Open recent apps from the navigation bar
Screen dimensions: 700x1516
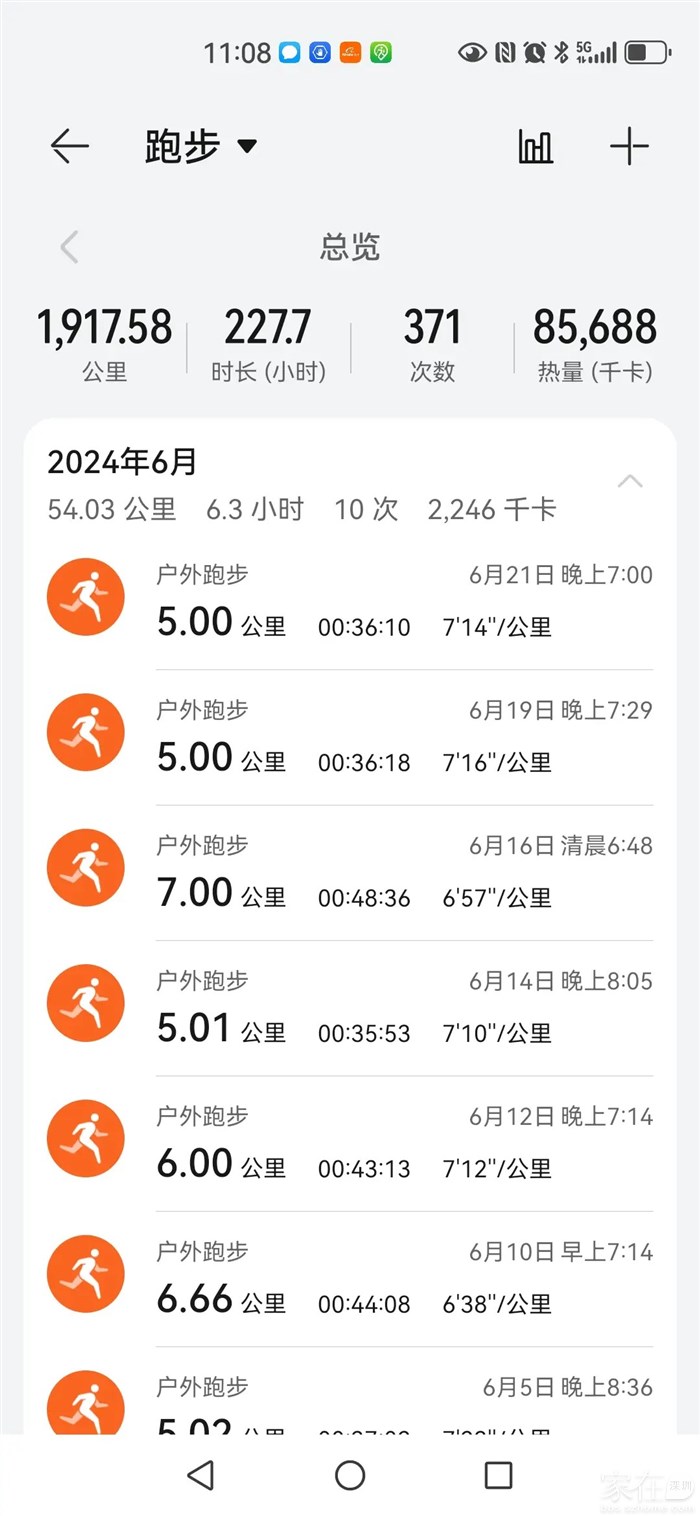pyautogui.click(x=498, y=1475)
